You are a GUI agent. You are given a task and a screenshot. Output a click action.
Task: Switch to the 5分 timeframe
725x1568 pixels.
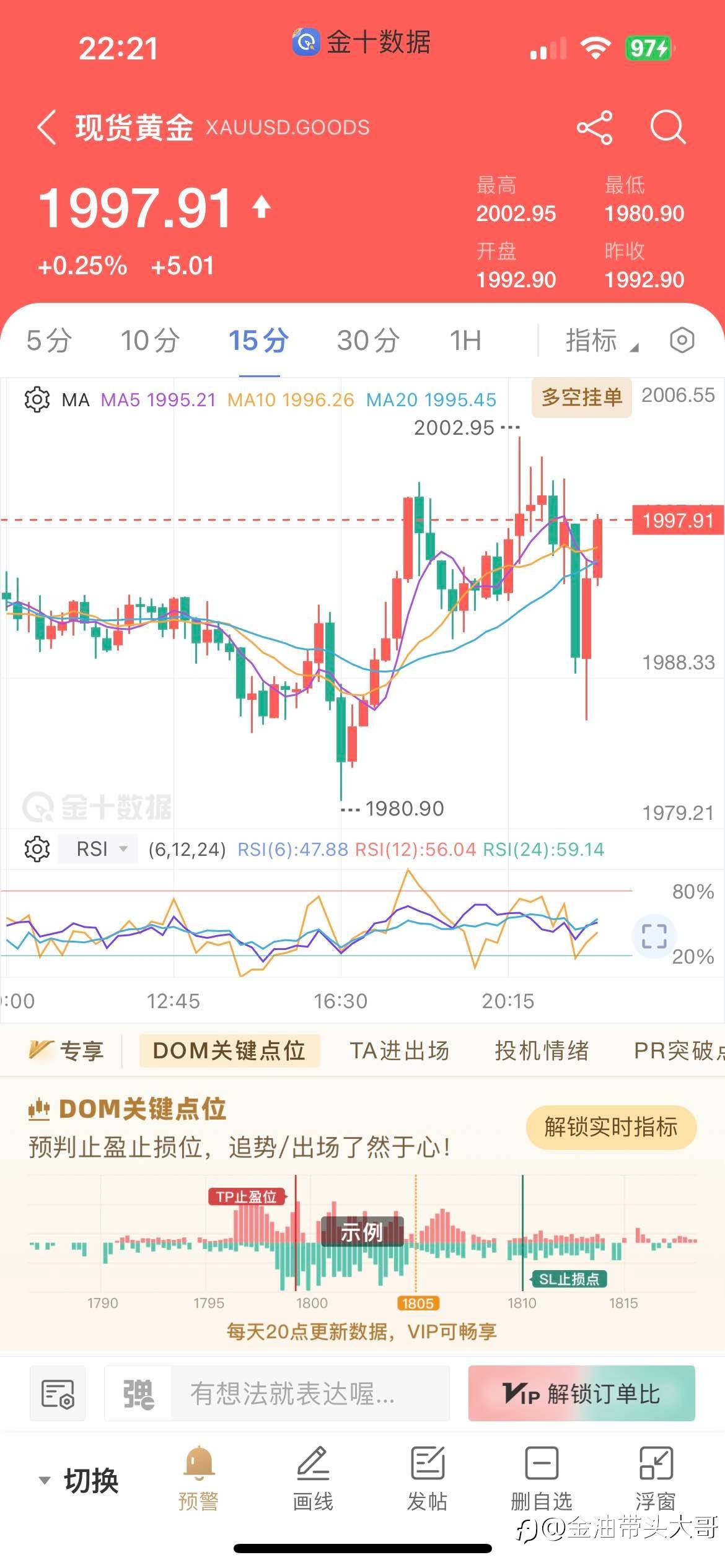(49, 341)
